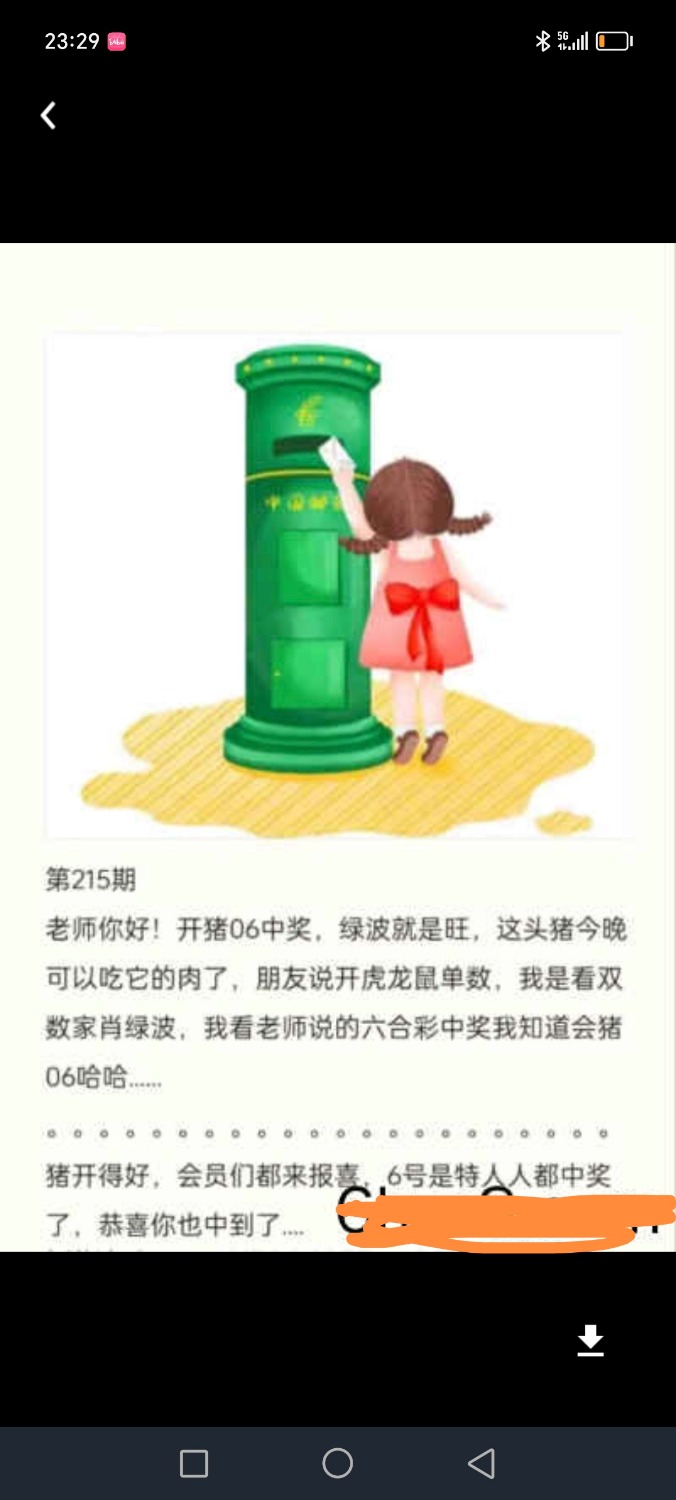The image size is (676, 1500).
Task: Go to the home screen via the circle button
Action: 338,1464
